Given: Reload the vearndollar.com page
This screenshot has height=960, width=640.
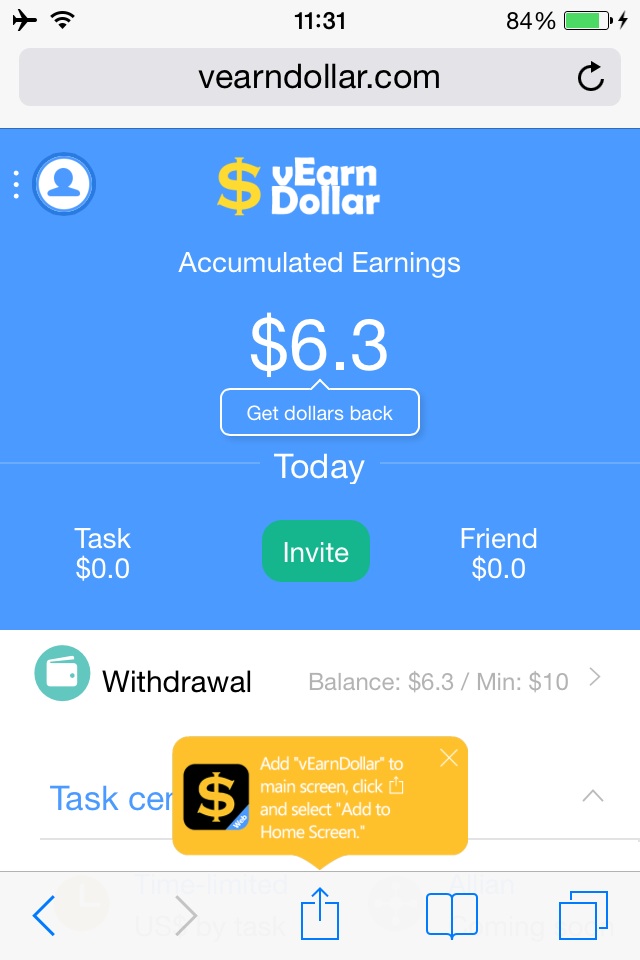Looking at the screenshot, I should tap(591, 77).
